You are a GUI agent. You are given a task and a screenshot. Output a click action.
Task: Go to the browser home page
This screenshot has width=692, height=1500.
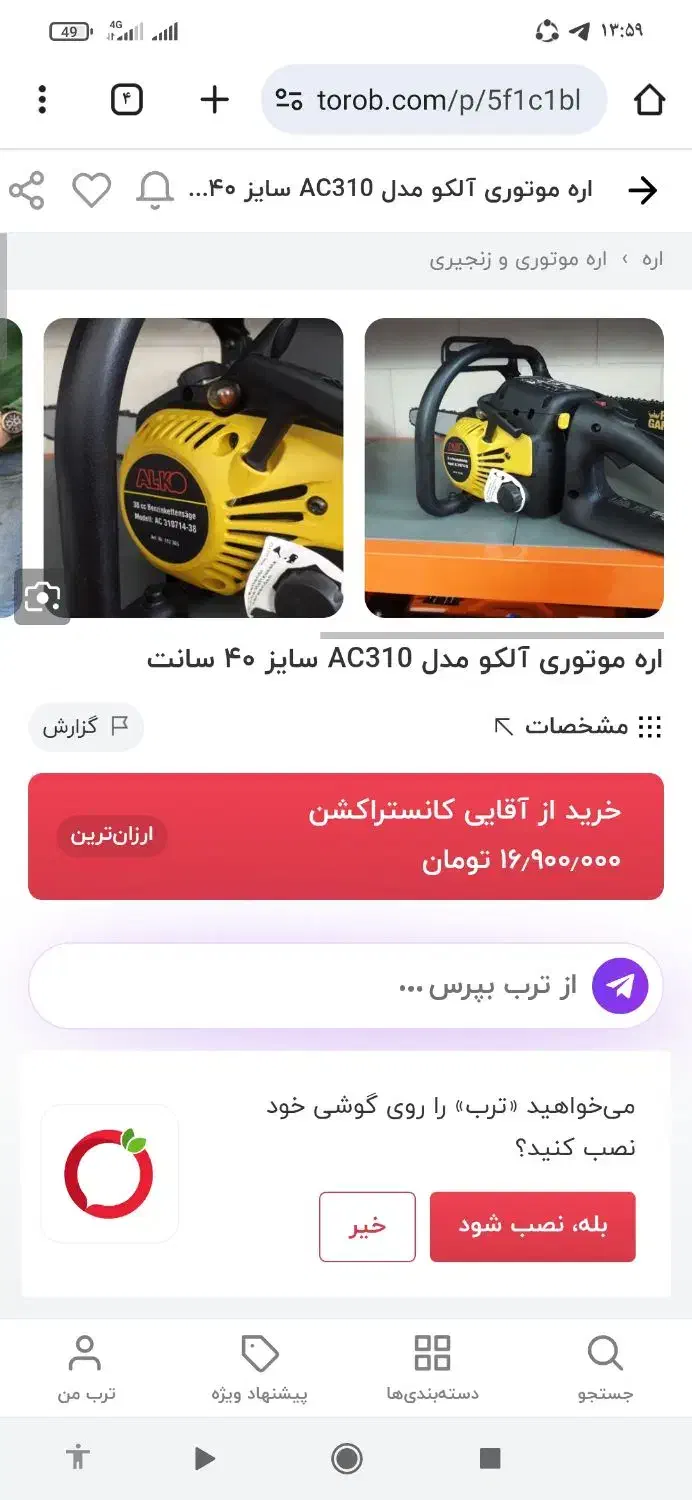[x=649, y=100]
